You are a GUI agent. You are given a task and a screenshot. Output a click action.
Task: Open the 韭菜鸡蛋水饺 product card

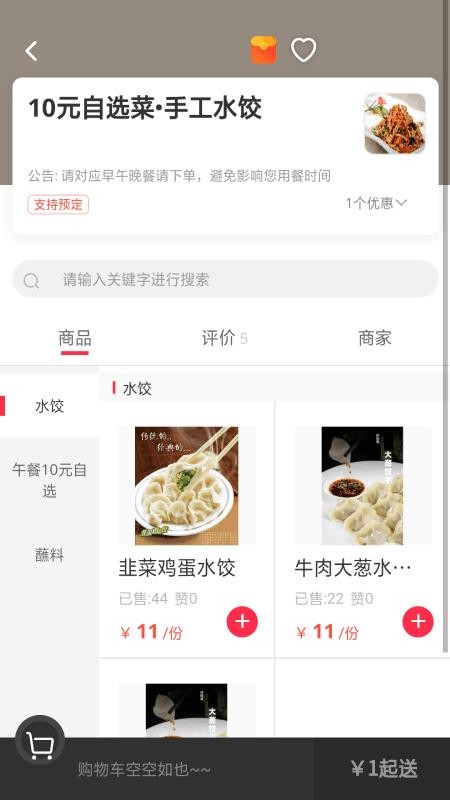tap(187, 530)
